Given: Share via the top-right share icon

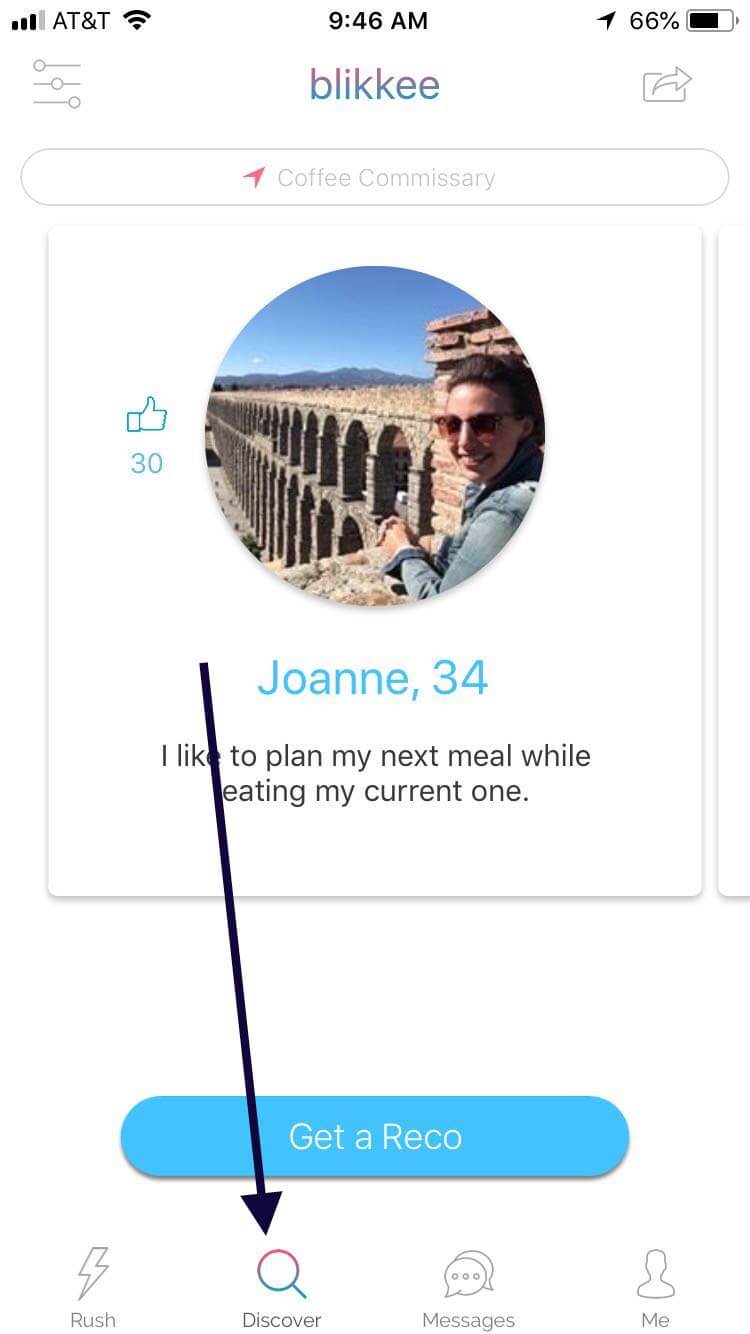Looking at the screenshot, I should [x=667, y=84].
